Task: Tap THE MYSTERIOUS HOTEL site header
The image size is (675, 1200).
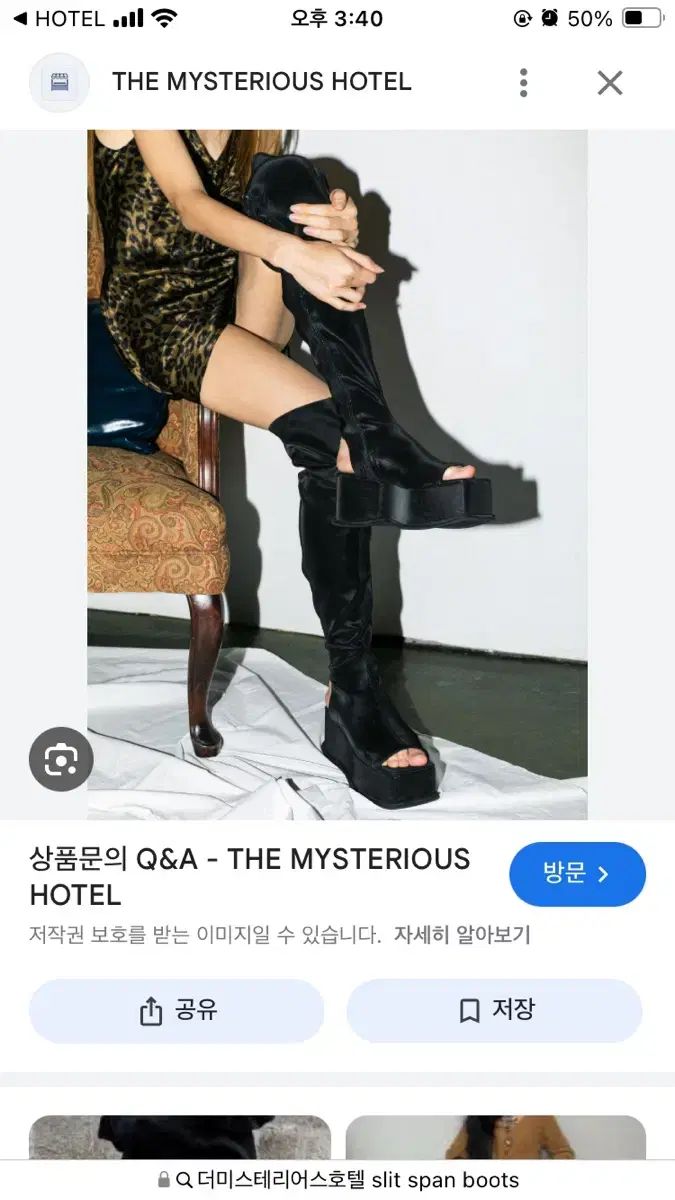Action: pos(261,82)
